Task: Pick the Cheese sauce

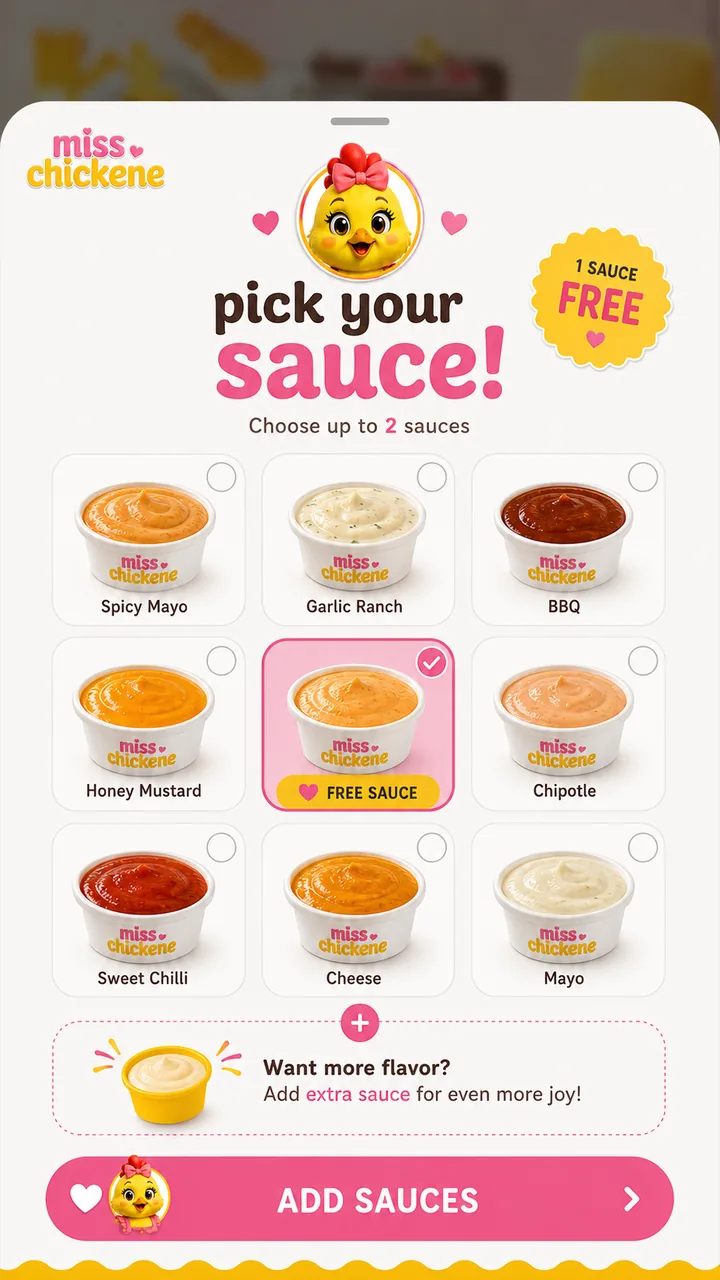Action: click(358, 910)
